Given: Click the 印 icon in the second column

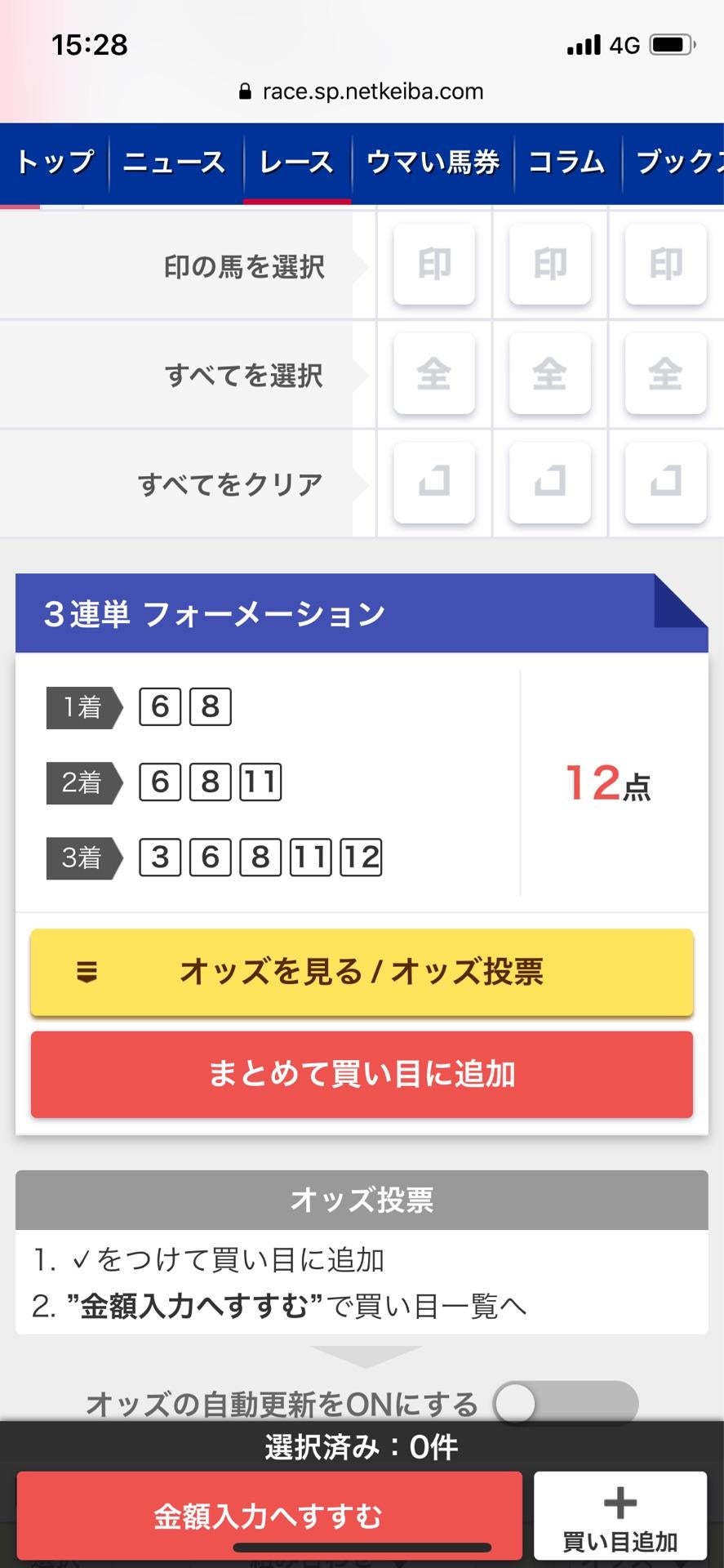Looking at the screenshot, I should pyautogui.click(x=549, y=265).
